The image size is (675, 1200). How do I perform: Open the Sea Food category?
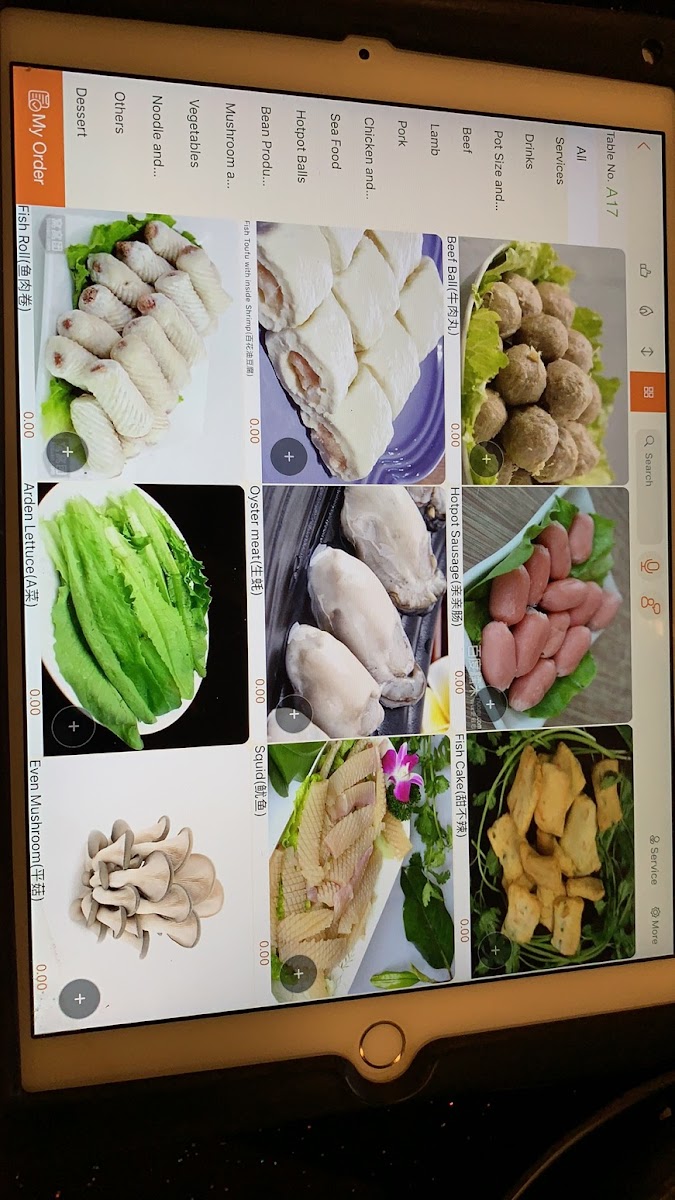tap(336, 141)
